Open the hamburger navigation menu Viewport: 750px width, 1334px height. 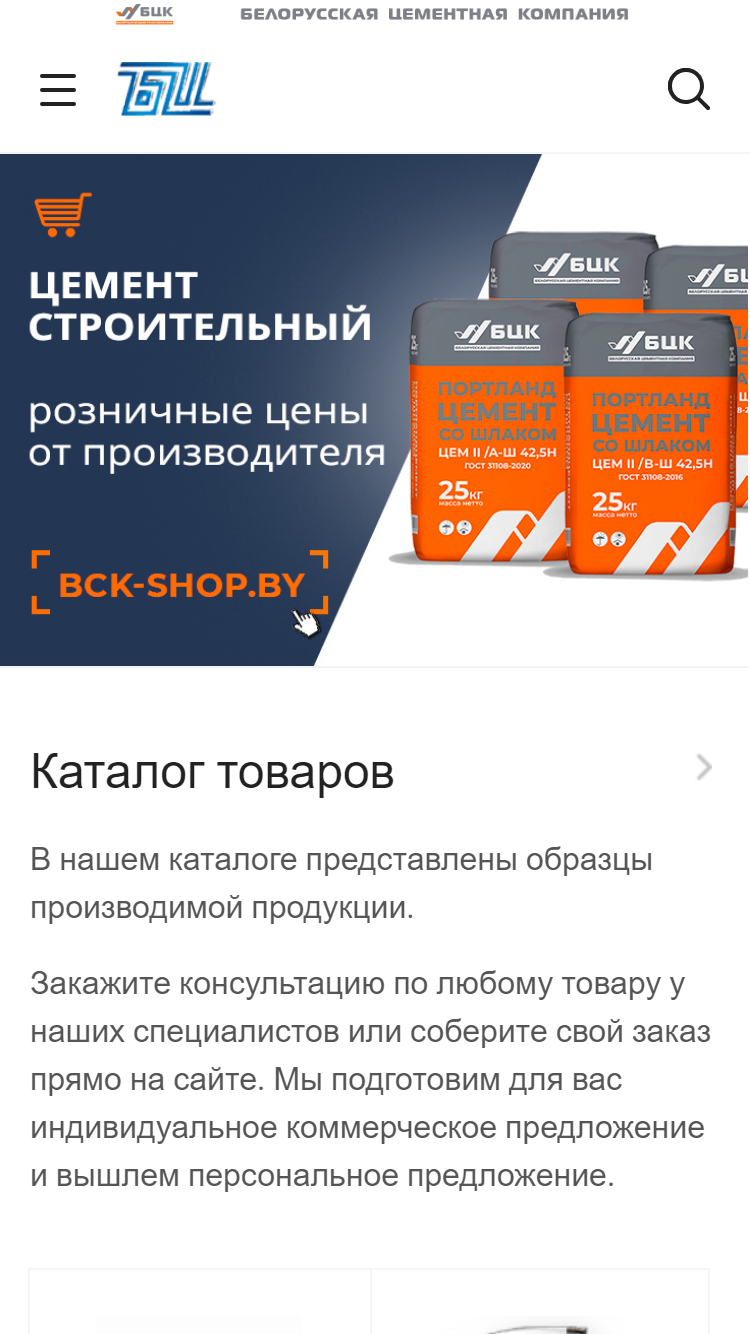point(58,90)
